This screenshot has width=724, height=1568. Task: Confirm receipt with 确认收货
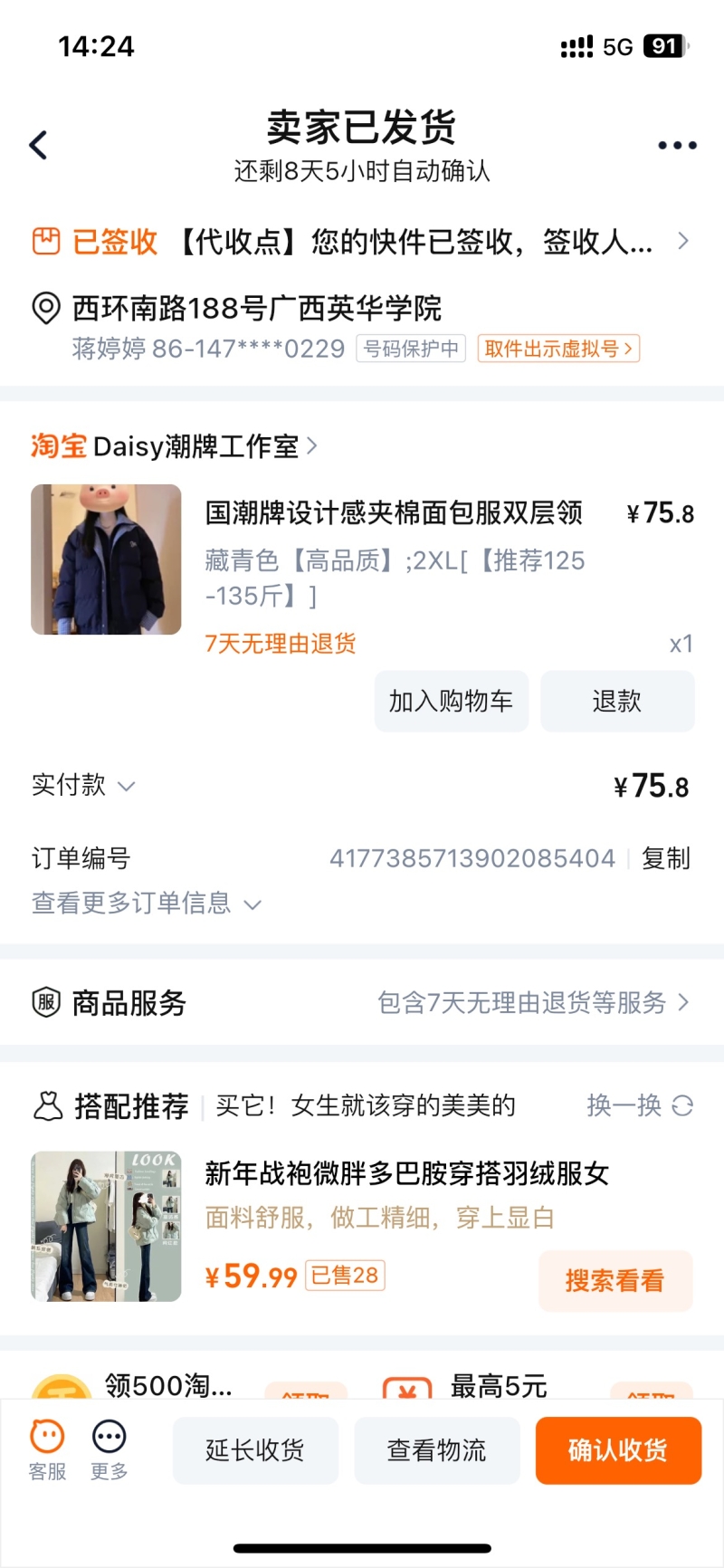tap(618, 1450)
